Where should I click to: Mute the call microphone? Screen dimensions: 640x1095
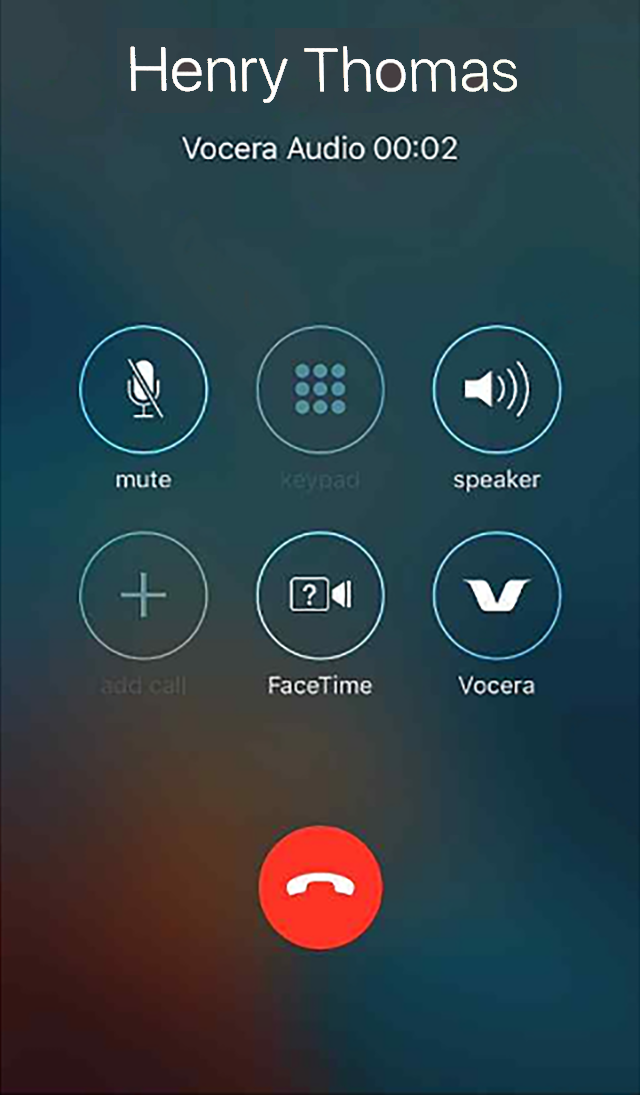(143, 389)
